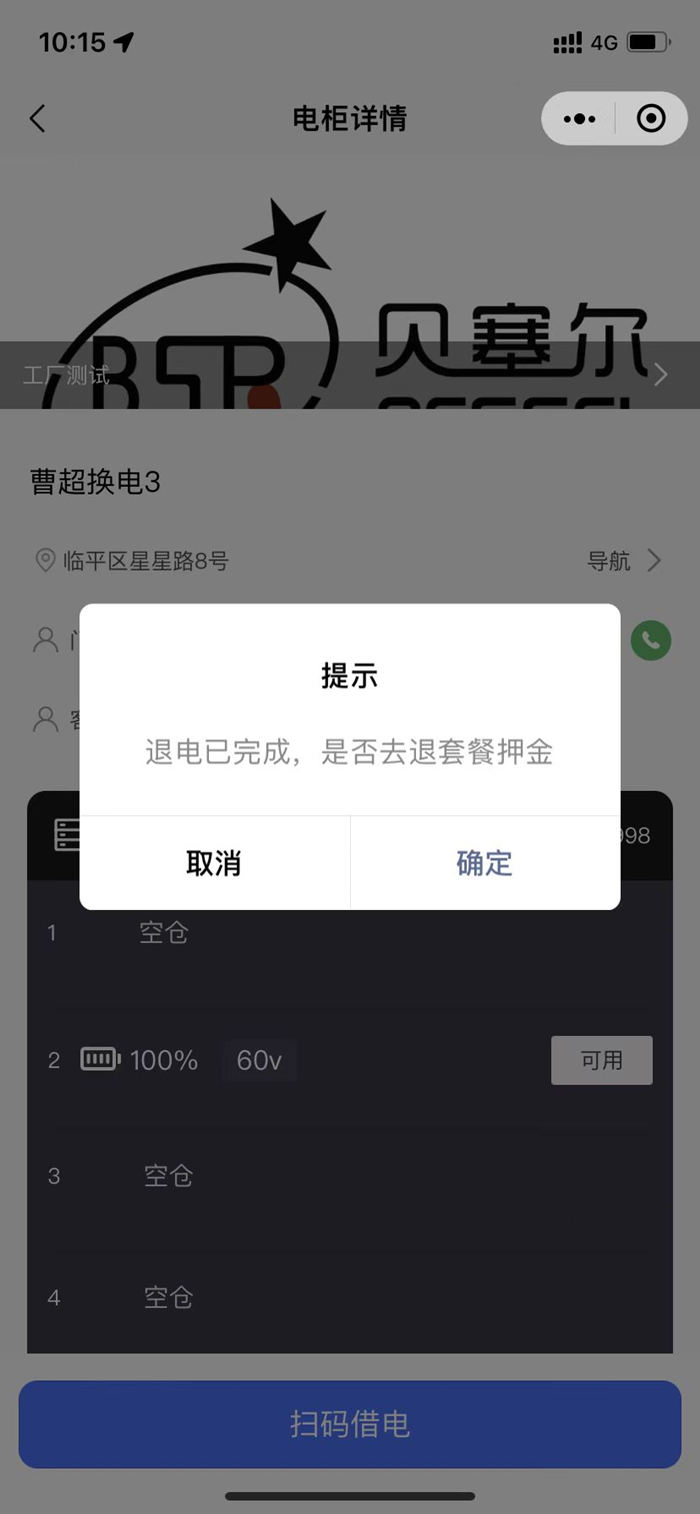
Task: Close the mini program via target icon
Action: (651, 119)
